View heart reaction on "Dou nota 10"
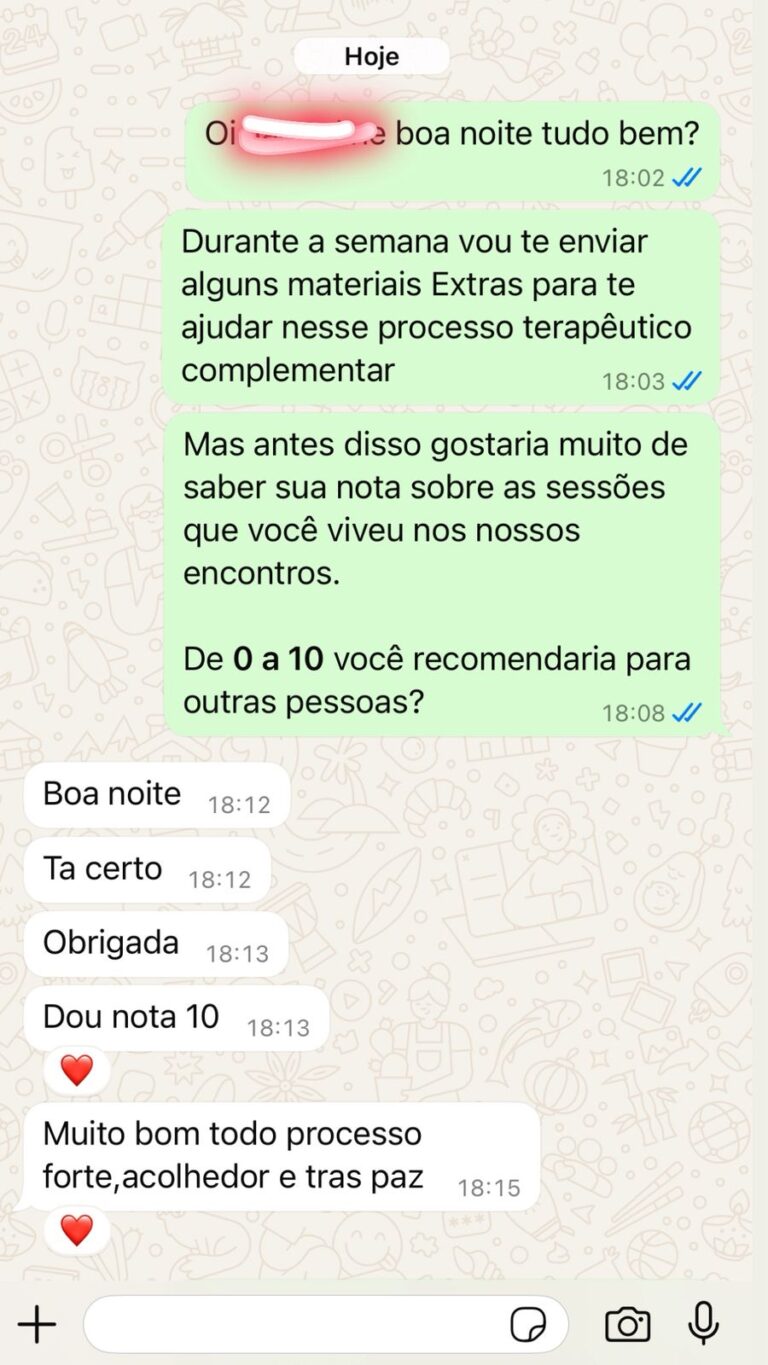 77,1070
